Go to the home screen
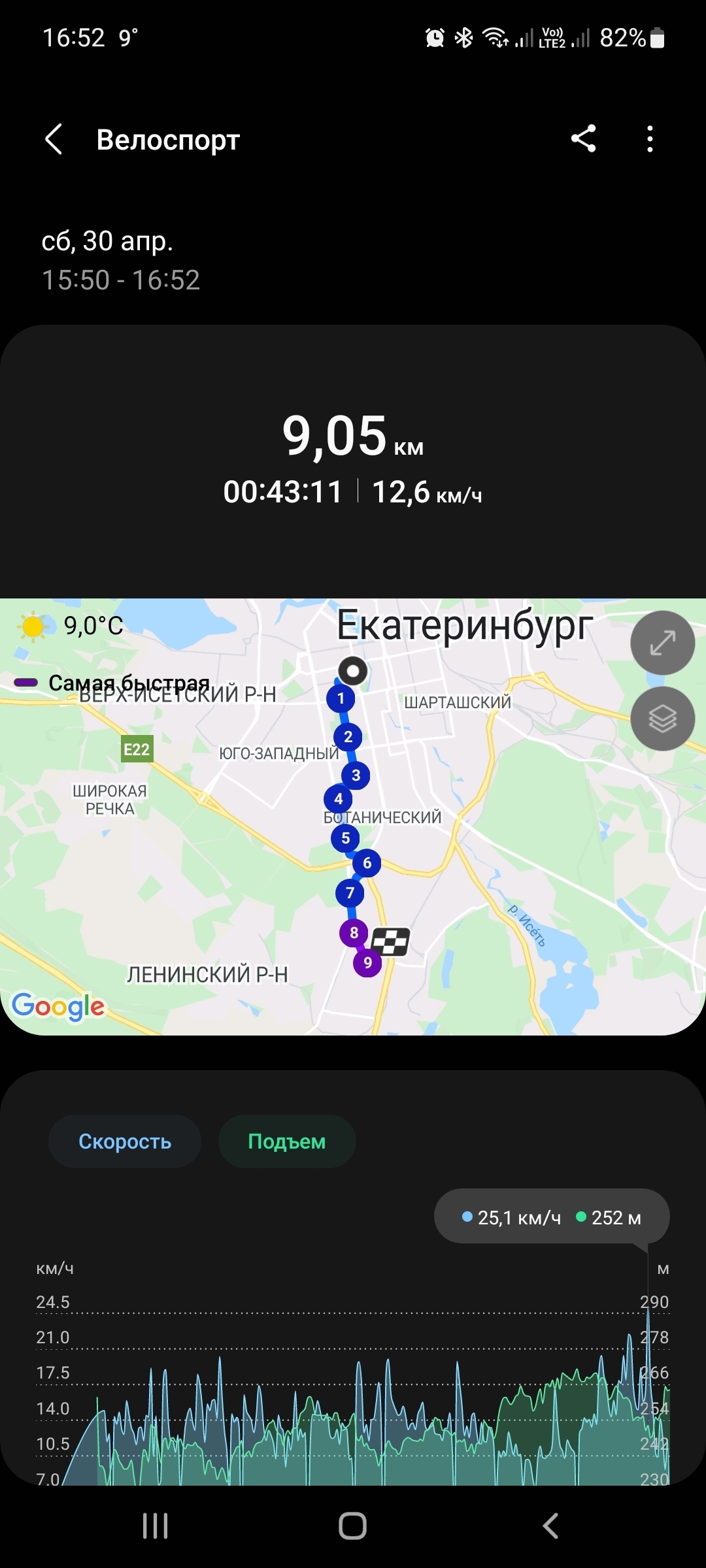Viewport: 706px width, 1568px height. click(353, 1526)
